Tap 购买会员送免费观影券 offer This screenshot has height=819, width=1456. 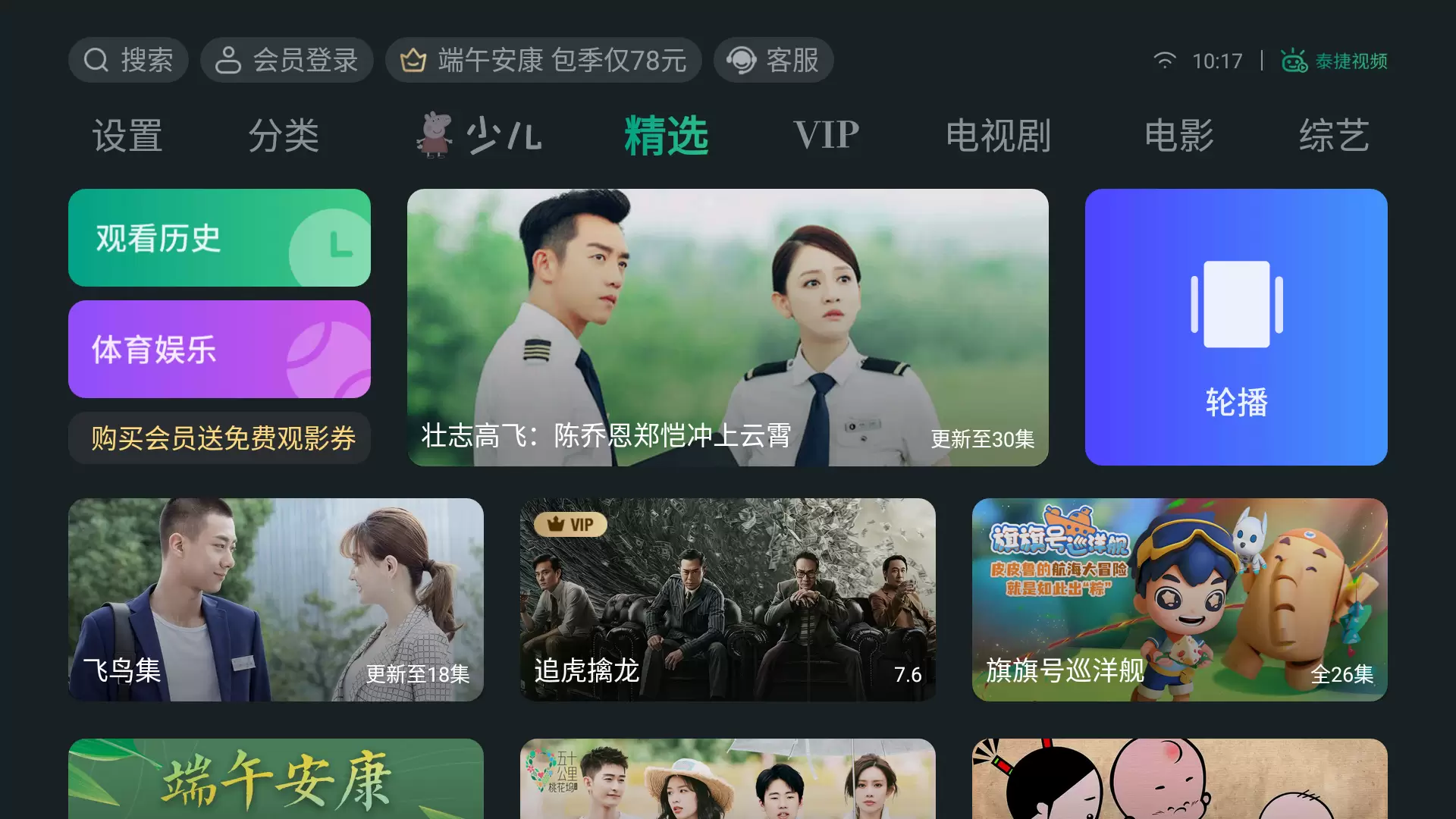(x=219, y=438)
